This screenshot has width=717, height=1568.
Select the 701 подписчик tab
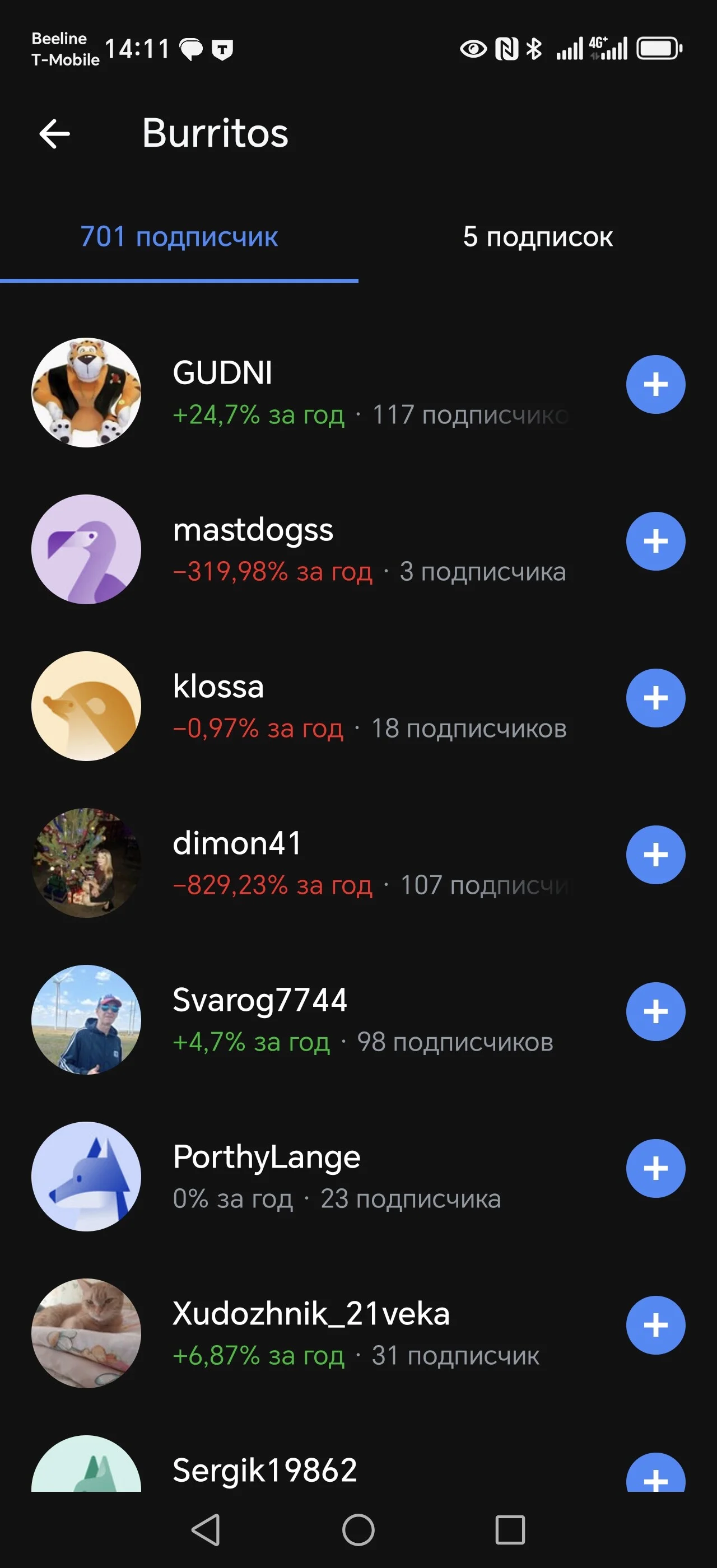click(179, 237)
